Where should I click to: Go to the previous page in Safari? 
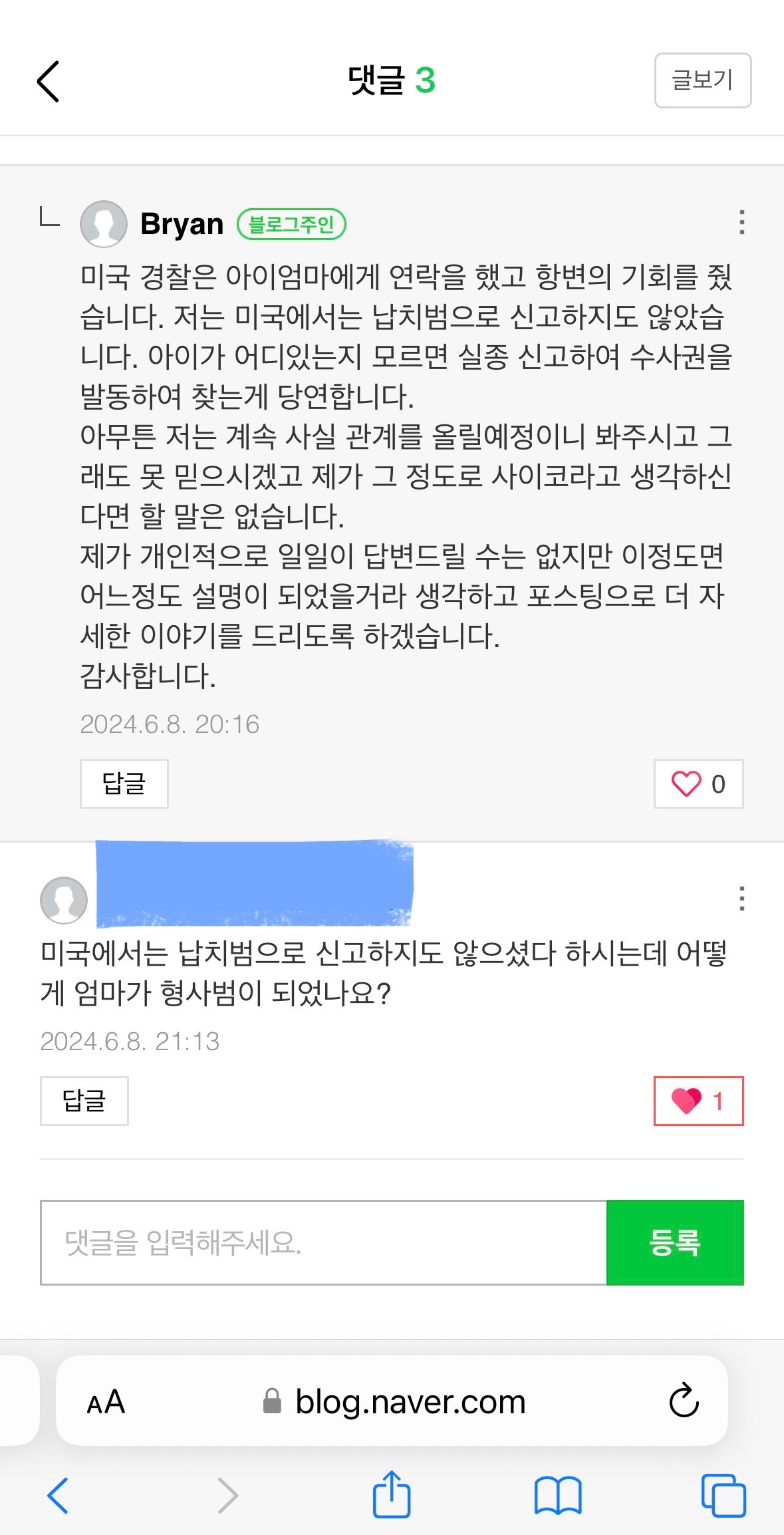[x=59, y=1495]
